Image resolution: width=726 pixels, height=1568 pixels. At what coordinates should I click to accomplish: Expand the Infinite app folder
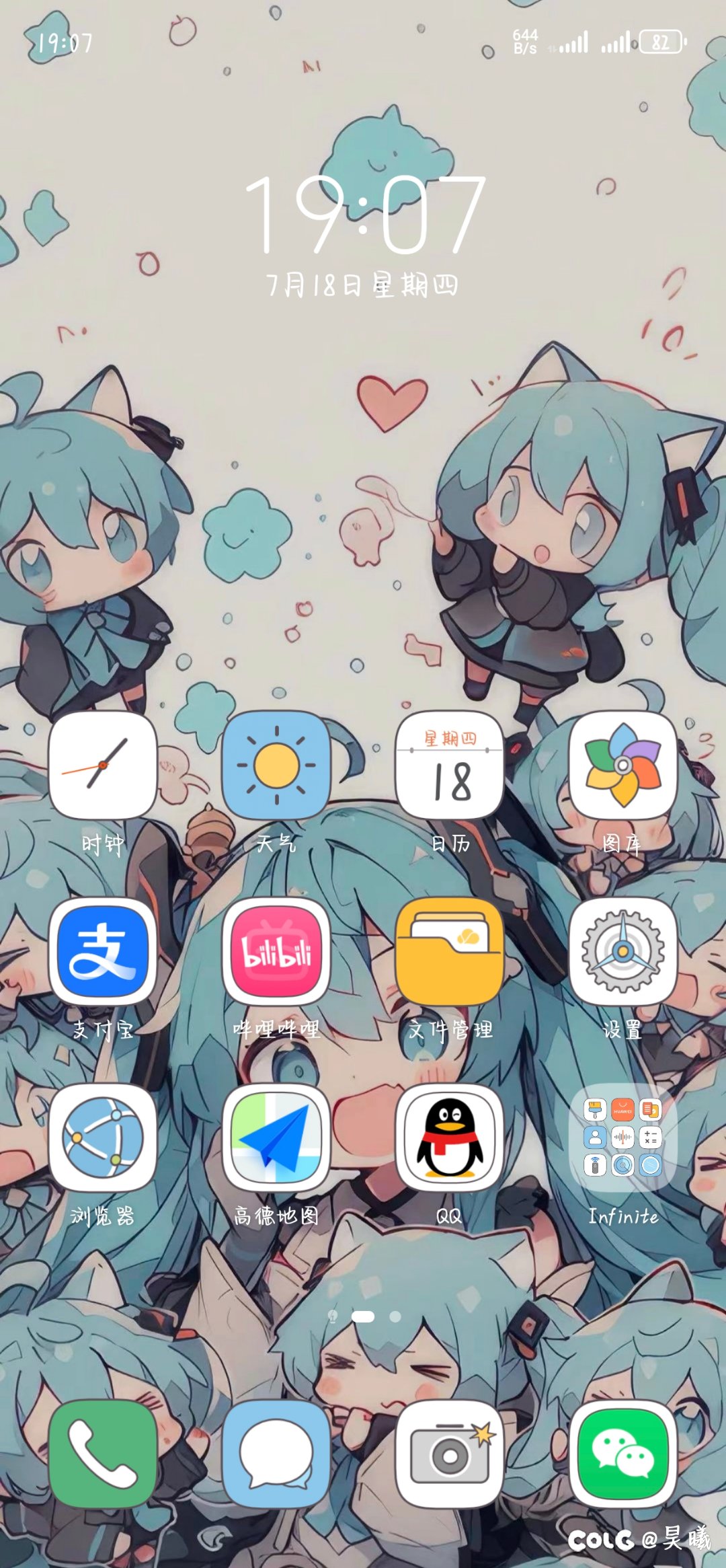622,1137
